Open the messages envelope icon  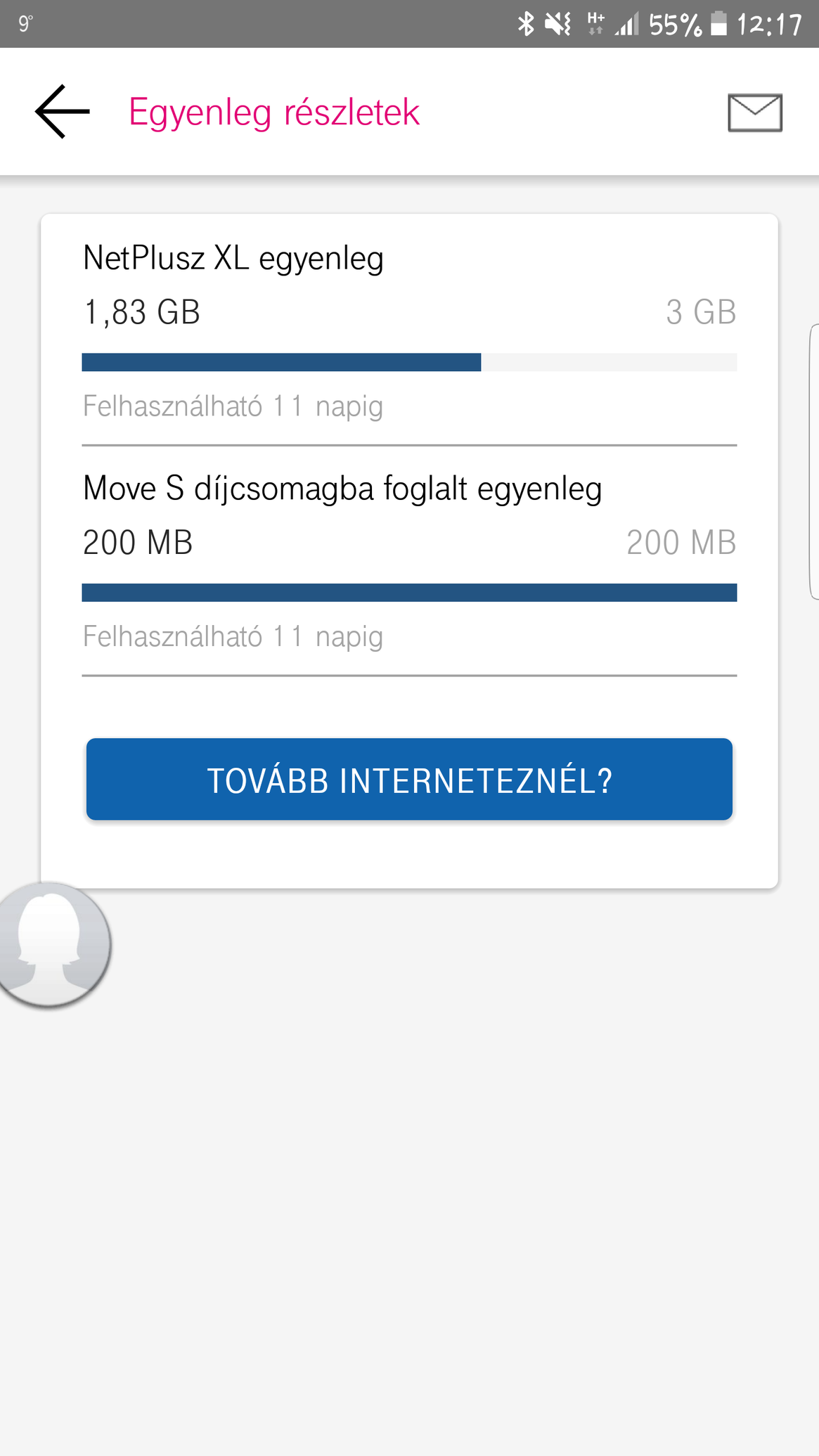pyautogui.click(x=754, y=112)
